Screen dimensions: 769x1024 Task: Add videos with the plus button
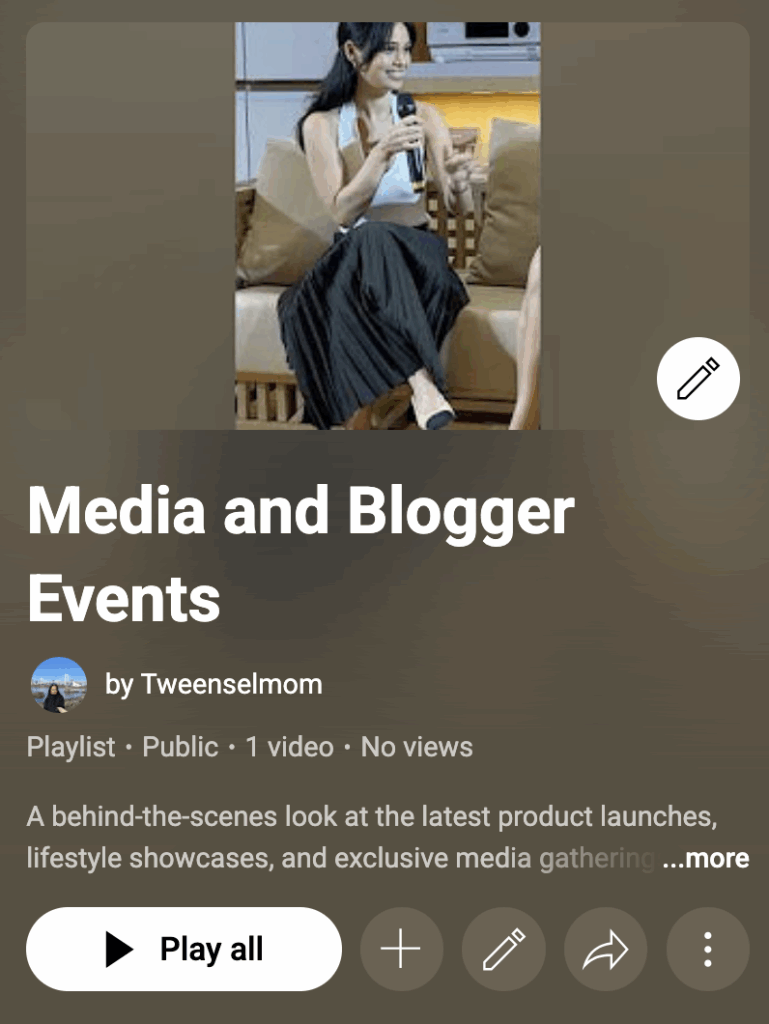401,949
